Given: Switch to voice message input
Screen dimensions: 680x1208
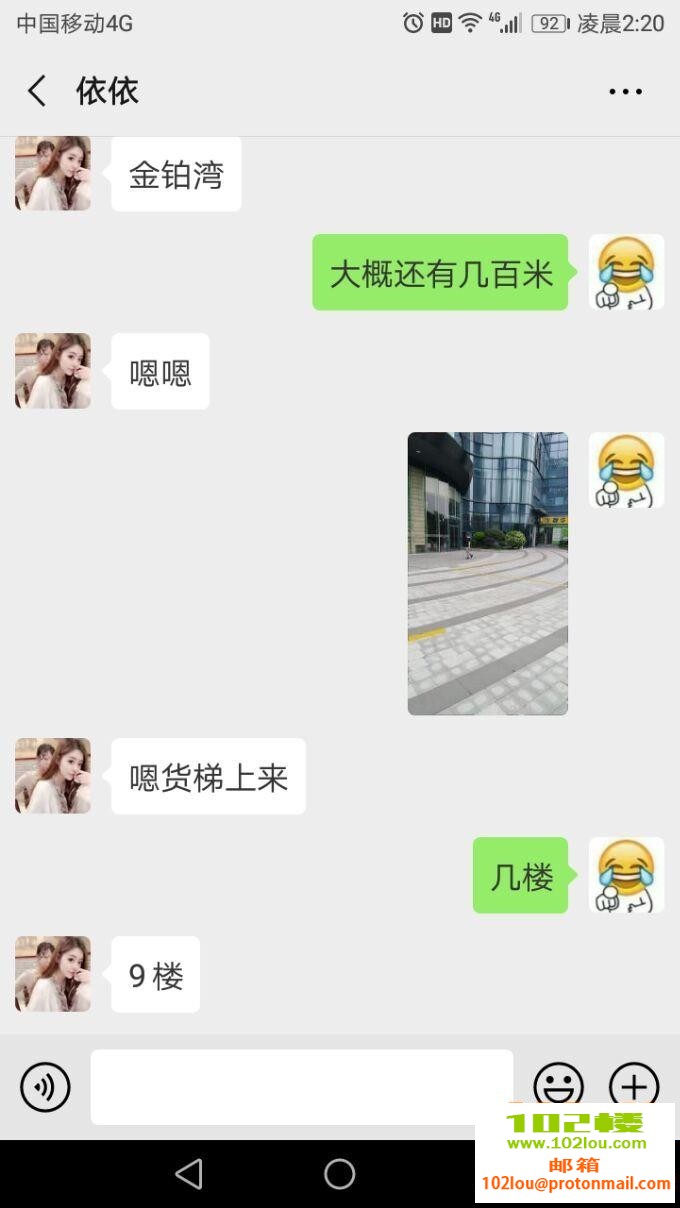Looking at the screenshot, I should coord(46,1087).
